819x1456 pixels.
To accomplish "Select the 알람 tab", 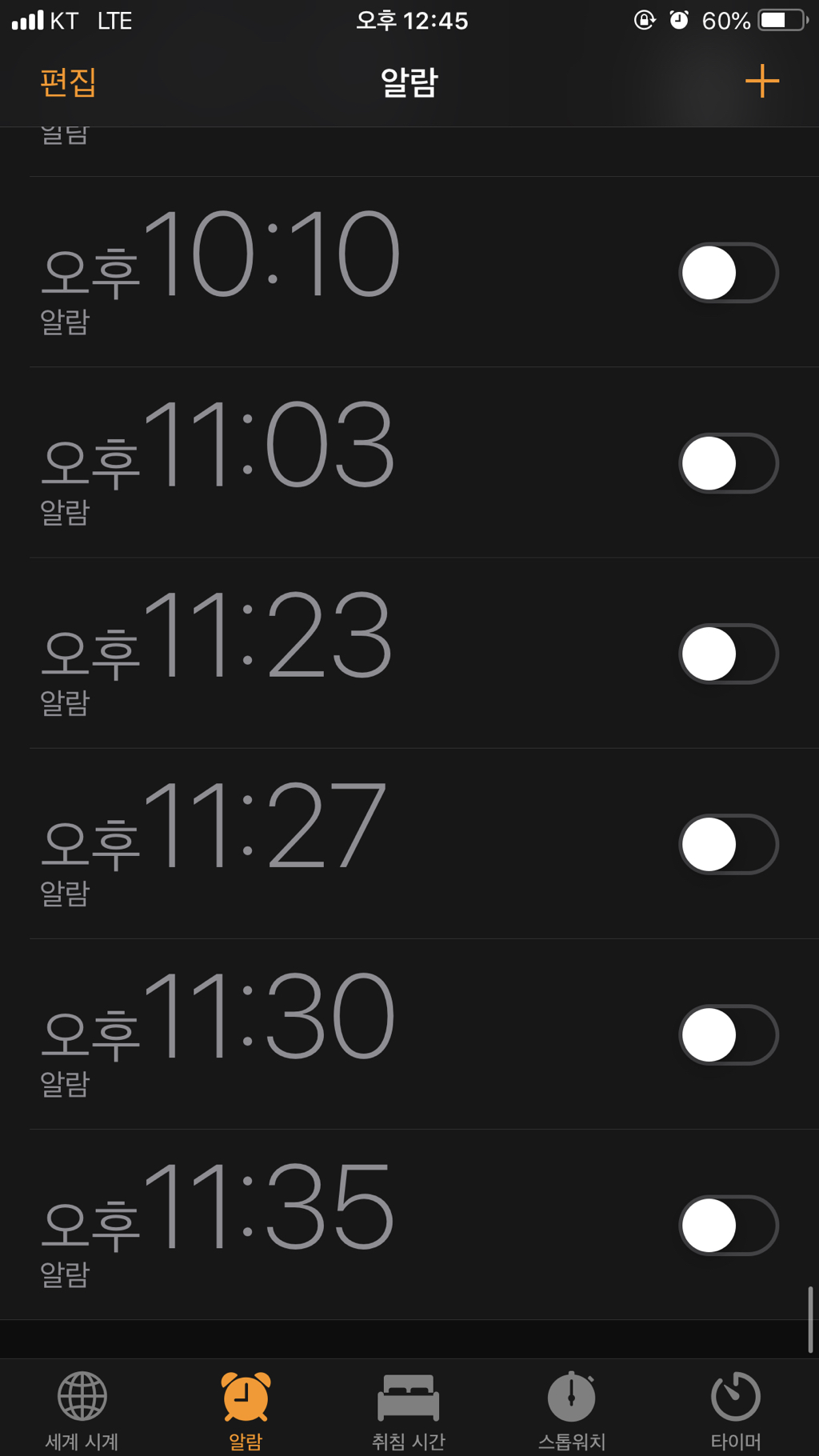I will tap(246, 1411).
